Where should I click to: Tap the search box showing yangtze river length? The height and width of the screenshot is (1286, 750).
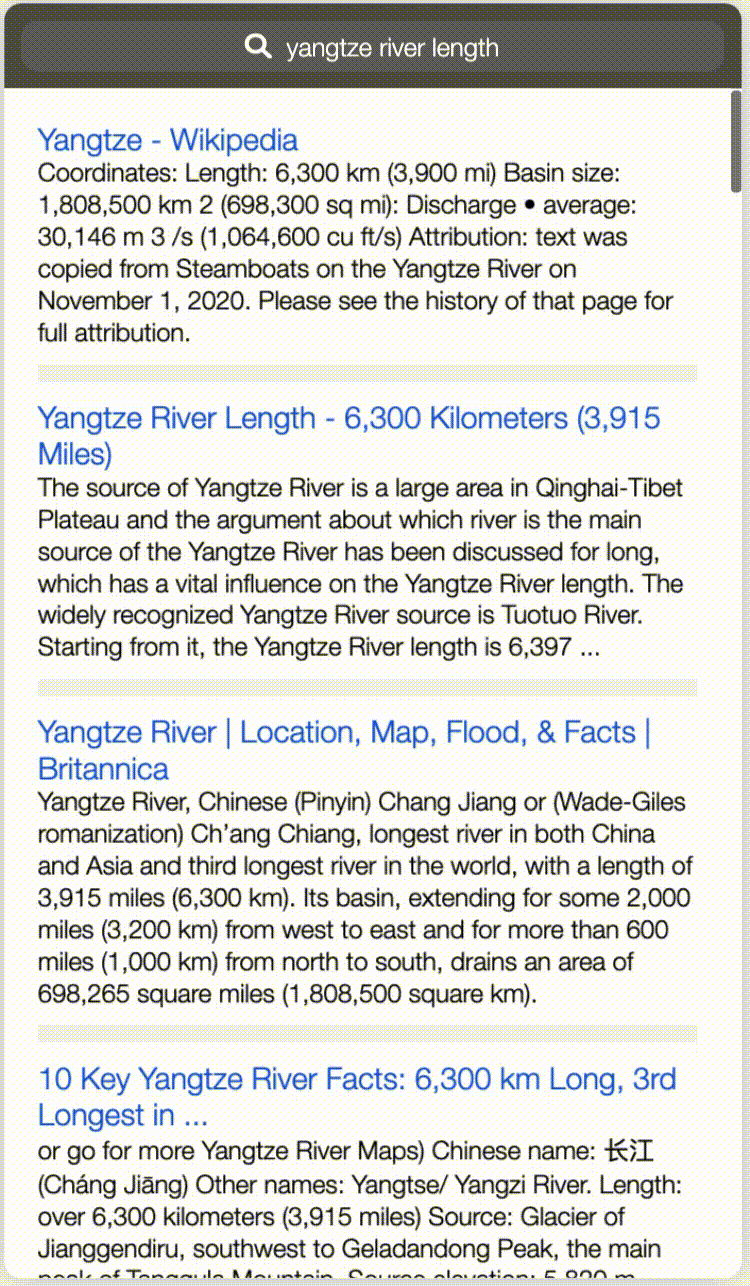point(372,47)
